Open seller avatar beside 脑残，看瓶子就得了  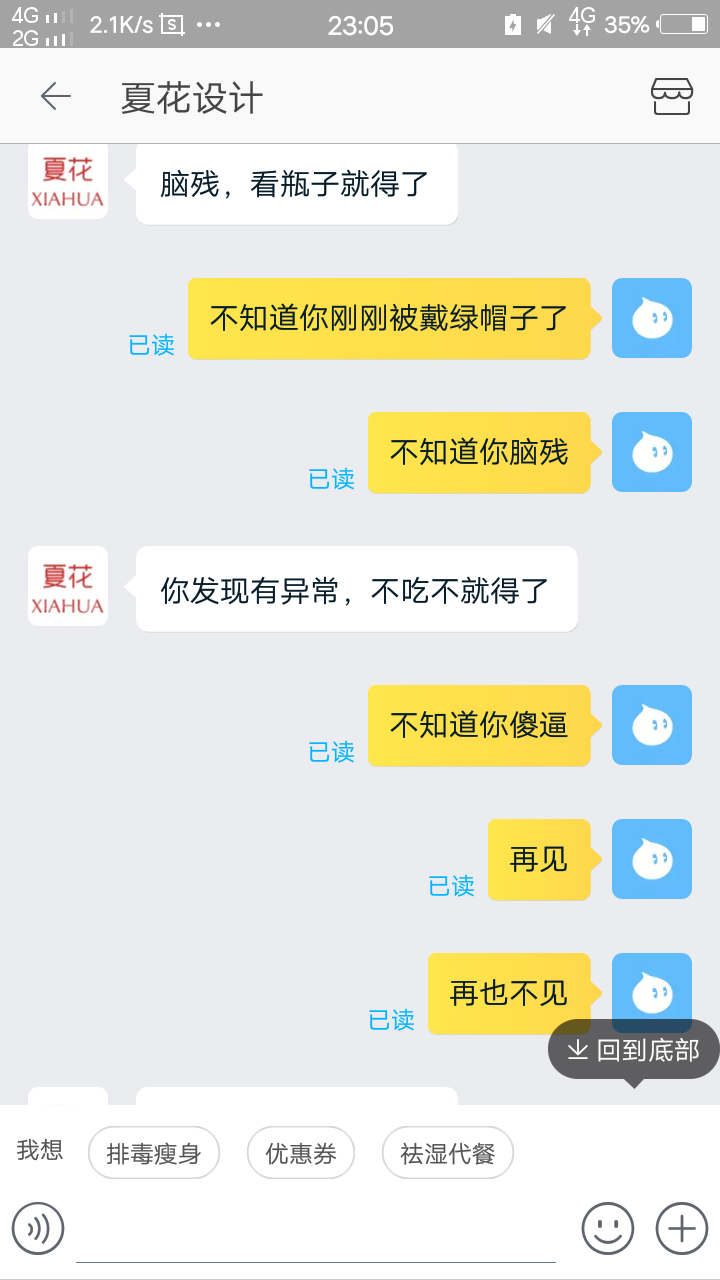coord(68,182)
